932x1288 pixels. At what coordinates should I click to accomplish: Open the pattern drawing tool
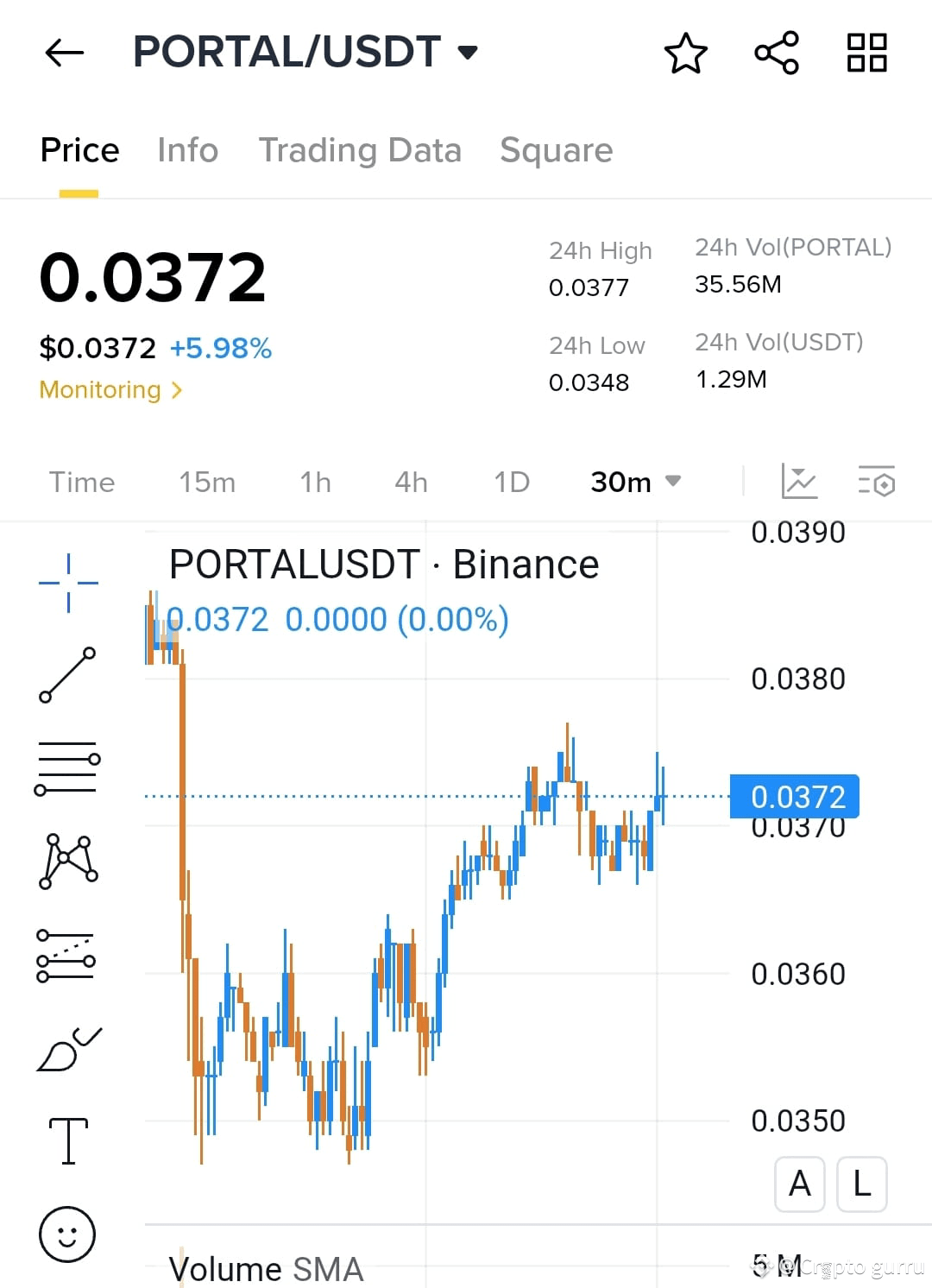pos(67,861)
